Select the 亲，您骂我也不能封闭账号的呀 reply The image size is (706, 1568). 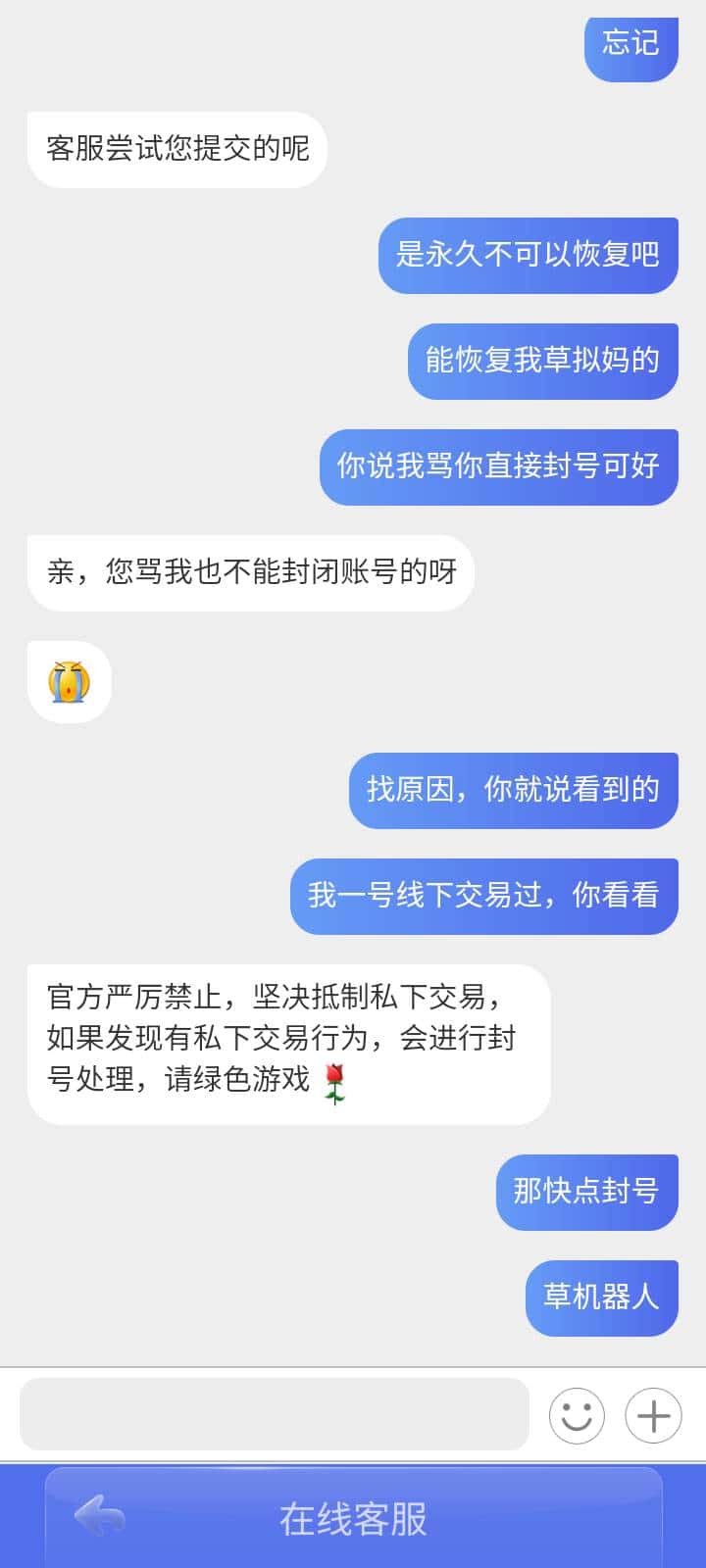tap(250, 571)
